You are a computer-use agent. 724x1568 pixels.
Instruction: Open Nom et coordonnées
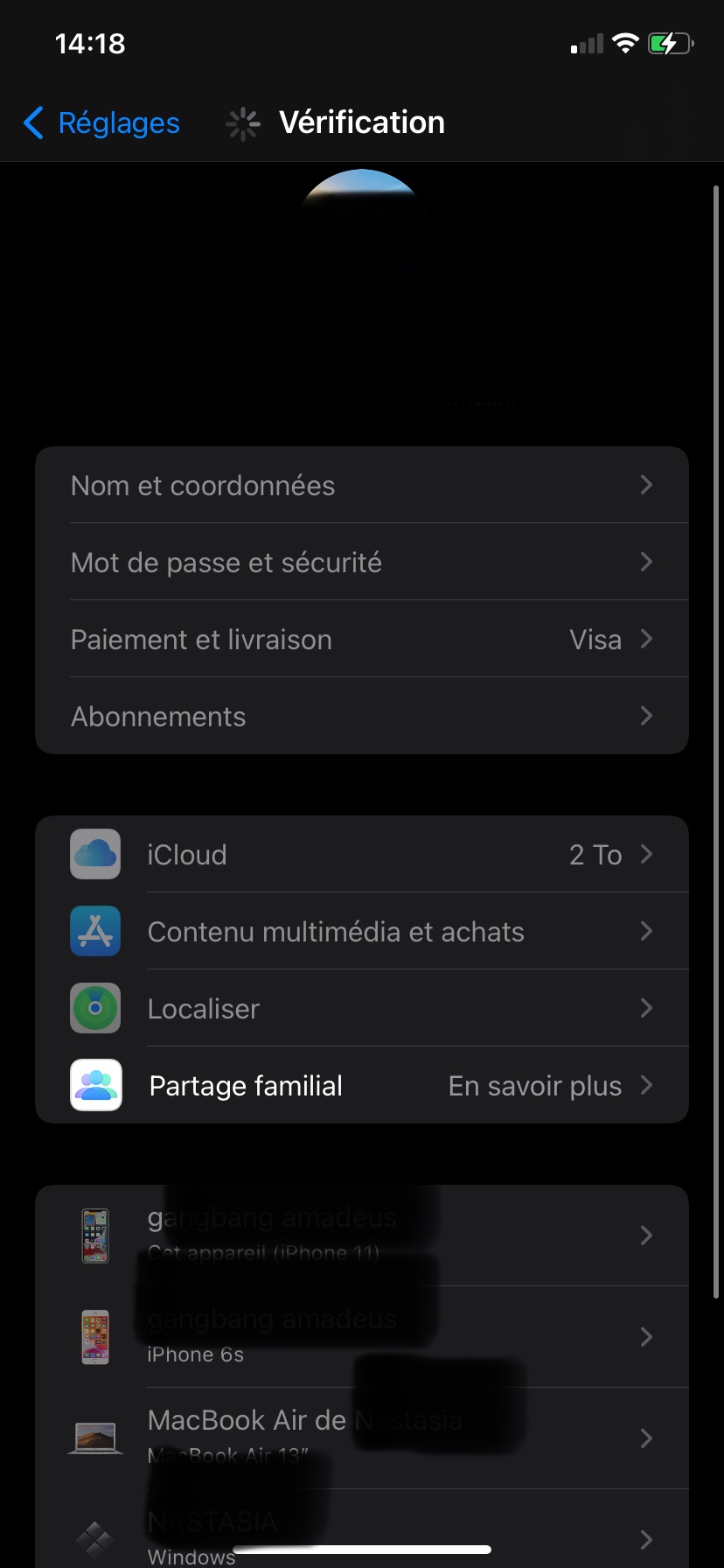[x=362, y=486]
